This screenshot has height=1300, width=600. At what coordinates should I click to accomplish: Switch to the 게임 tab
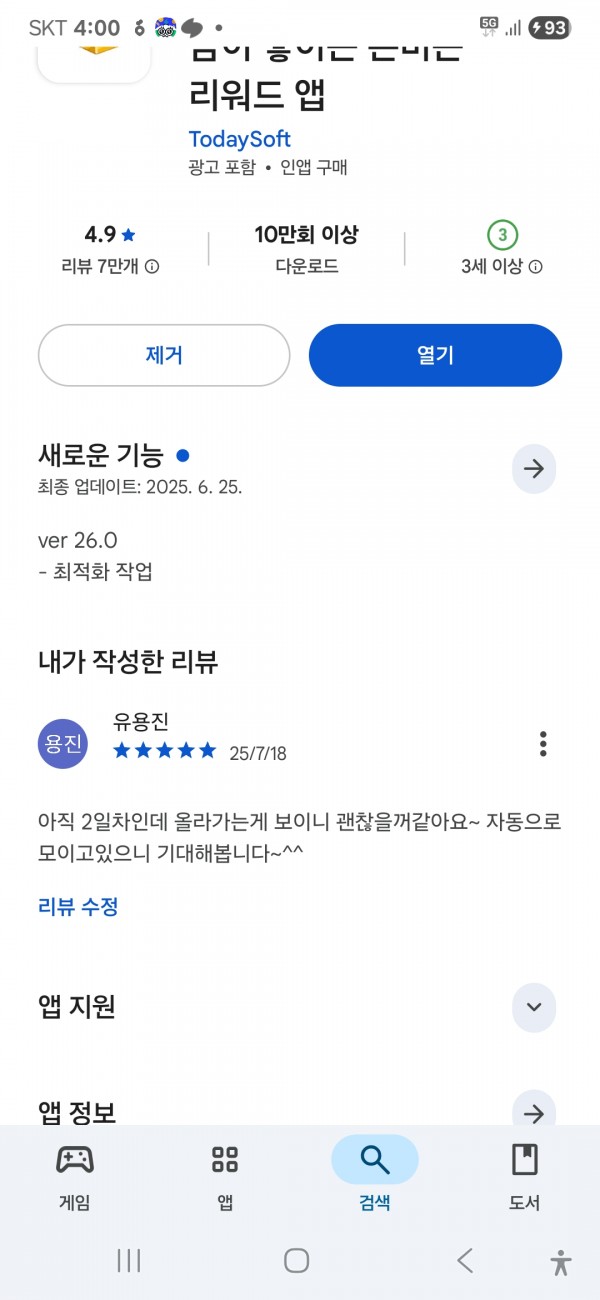[x=75, y=1176]
